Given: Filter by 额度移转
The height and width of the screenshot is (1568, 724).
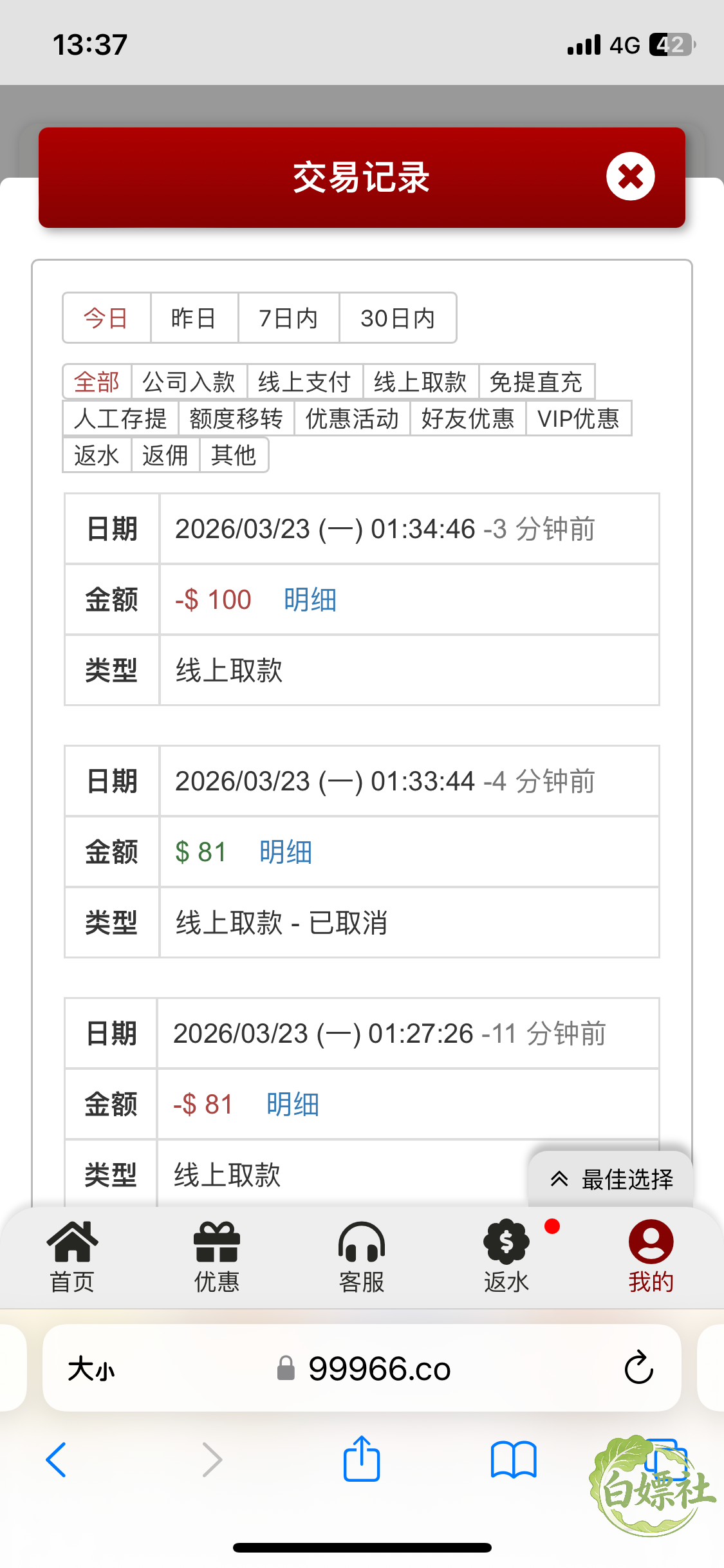Looking at the screenshot, I should (236, 418).
